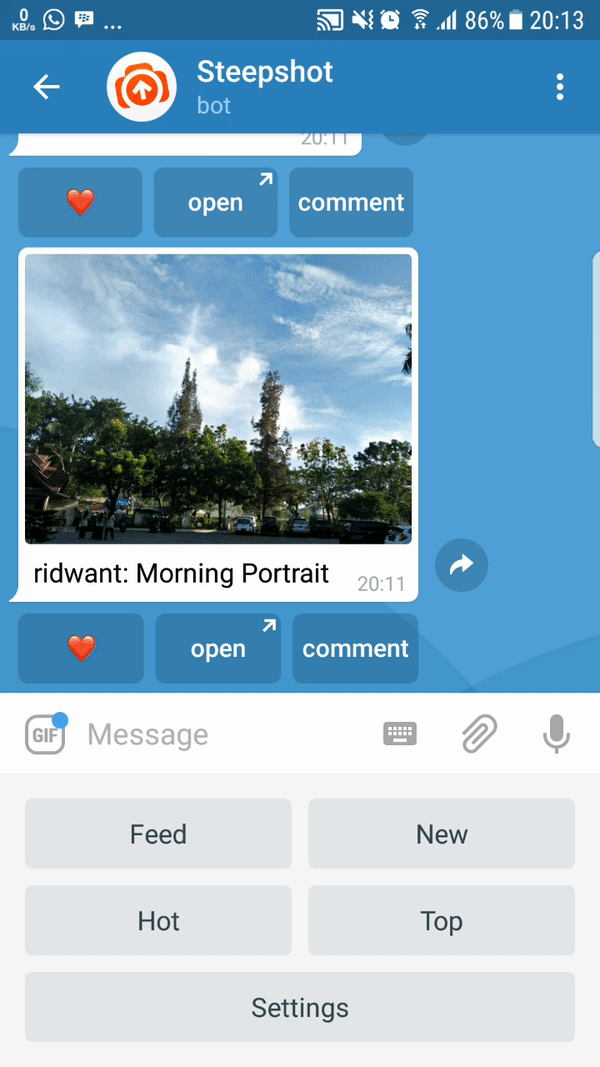Tap open under the Morning Portrait post
Viewport: 600px width, 1067px height.
(x=218, y=649)
